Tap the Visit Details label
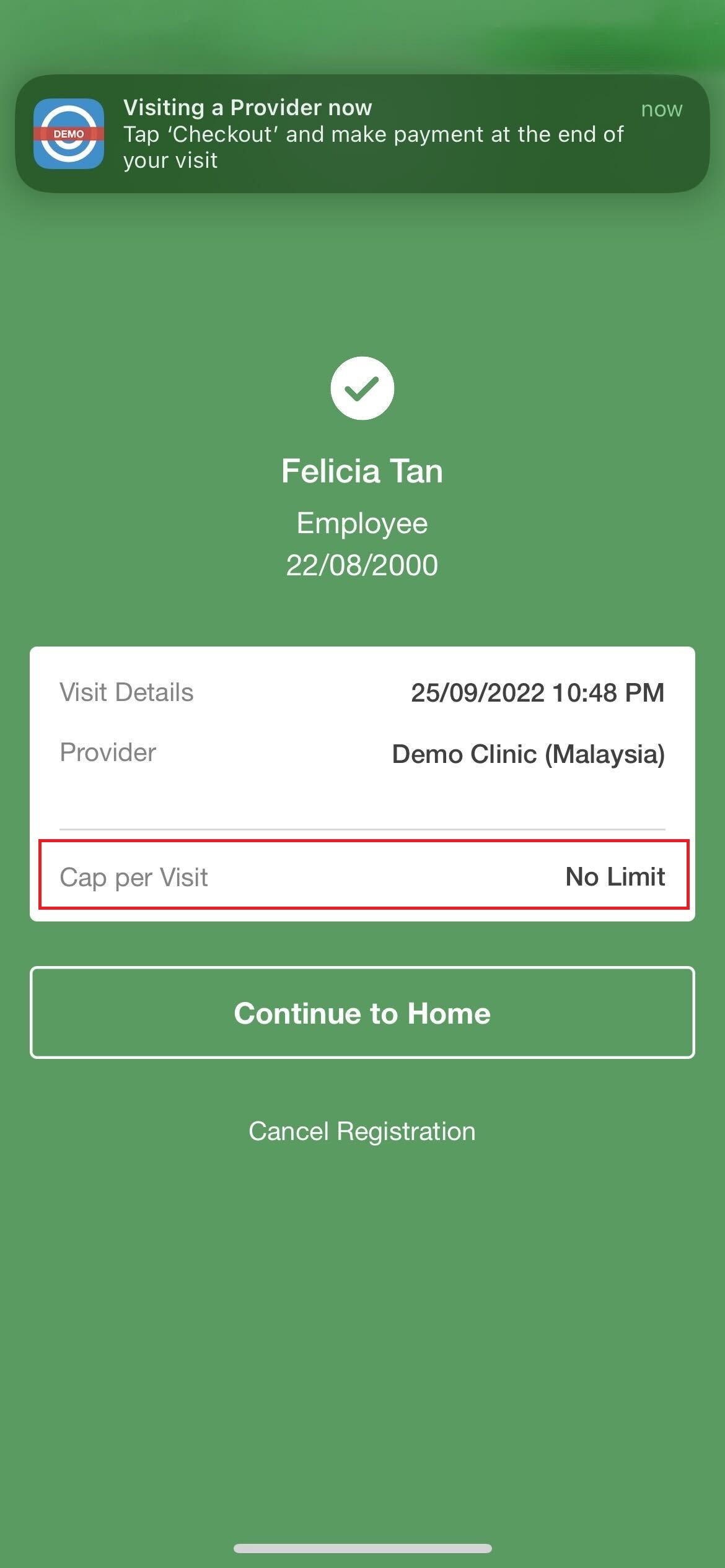The height and width of the screenshot is (1568, 725). [126, 692]
